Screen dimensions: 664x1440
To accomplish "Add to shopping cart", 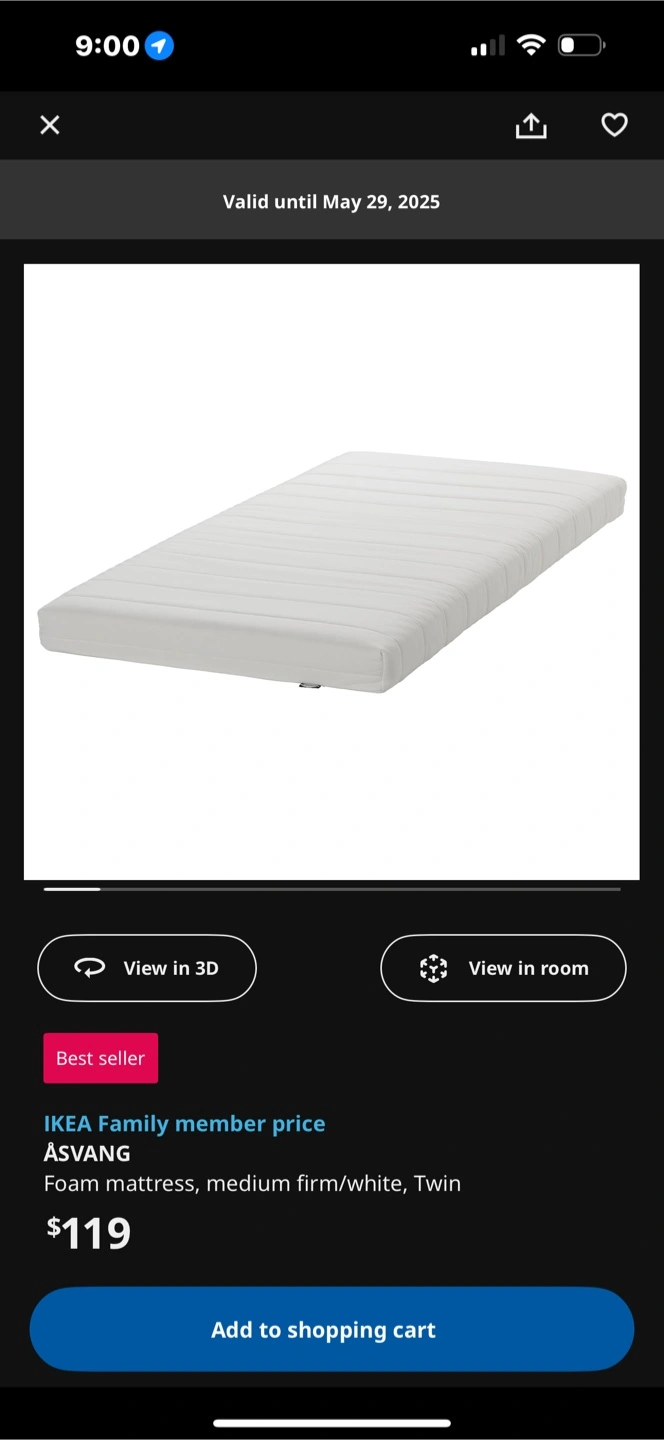I will pyautogui.click(x=332, y=1329).
